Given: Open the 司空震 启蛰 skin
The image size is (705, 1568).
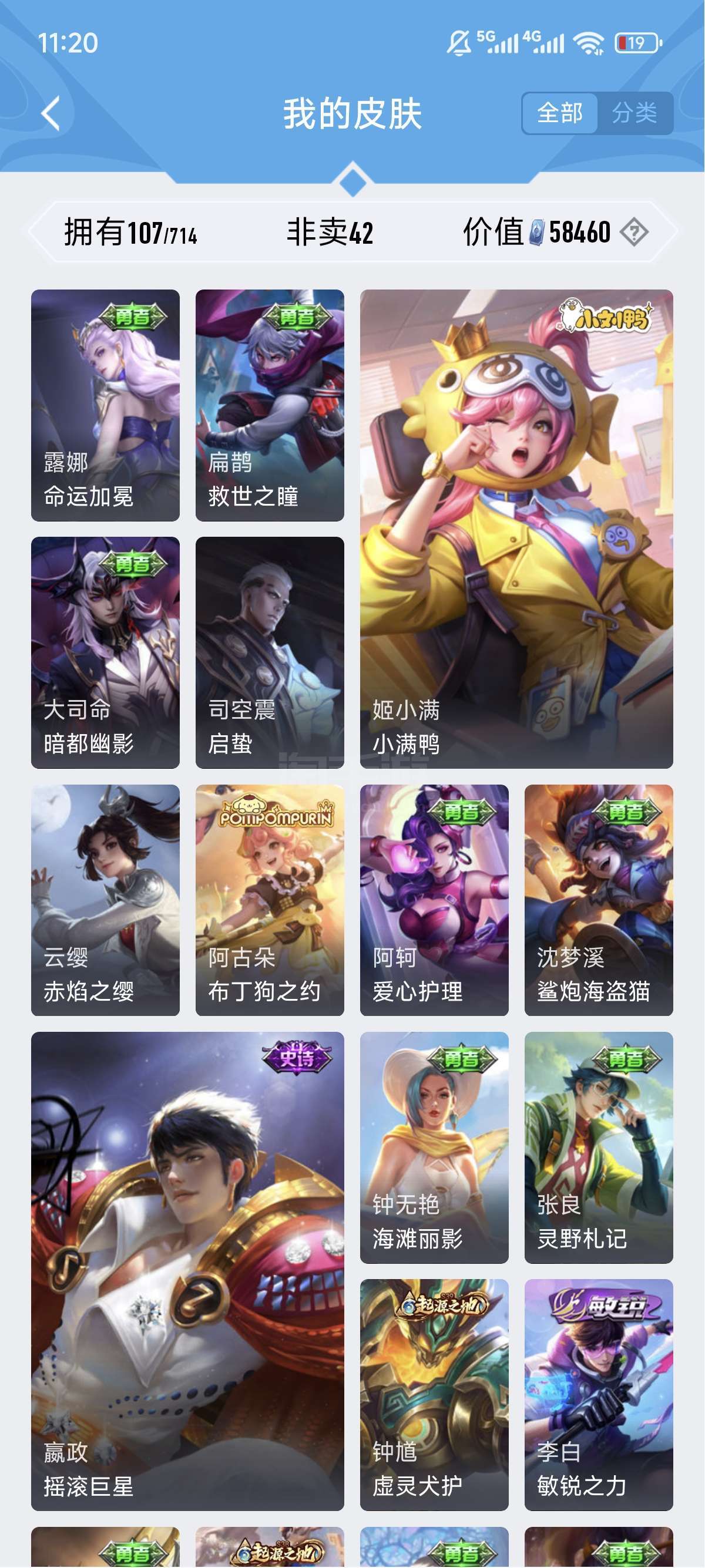Looking at the screenshot, I should pyautogui.click(x=270, y=652).
